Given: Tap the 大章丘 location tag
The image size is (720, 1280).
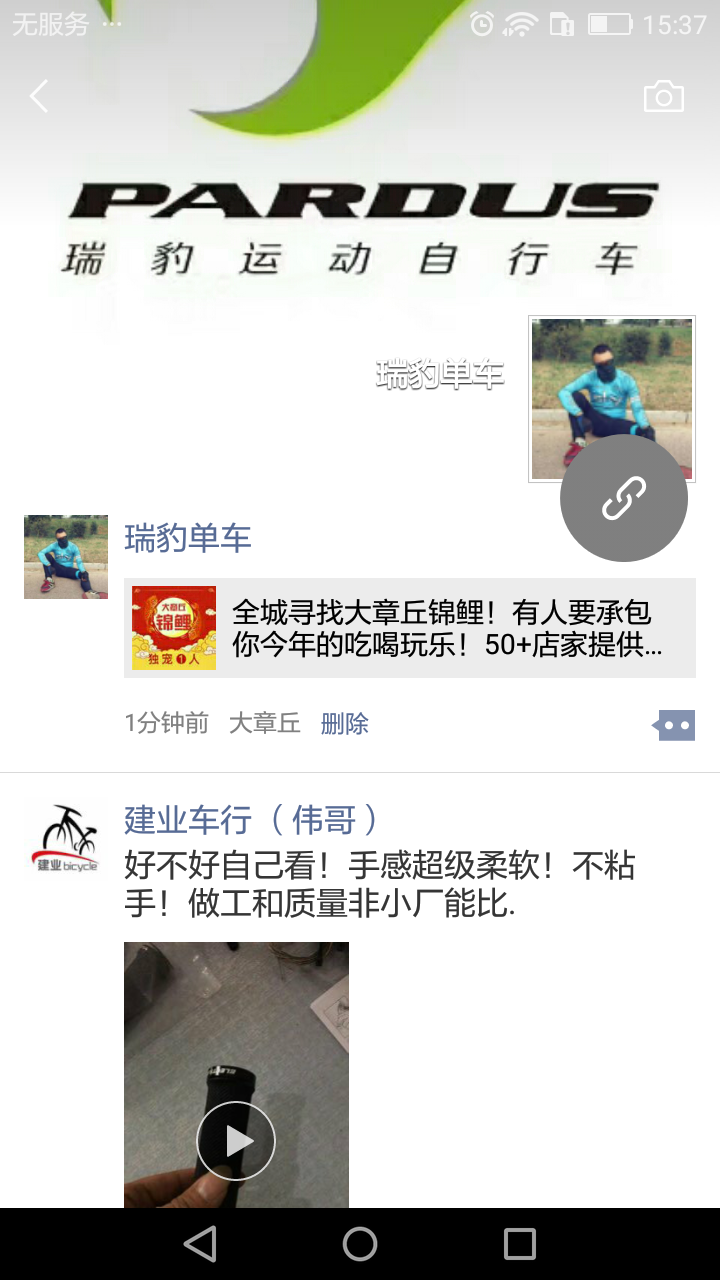Looking at the screenshot, I should tap(264, 723).
